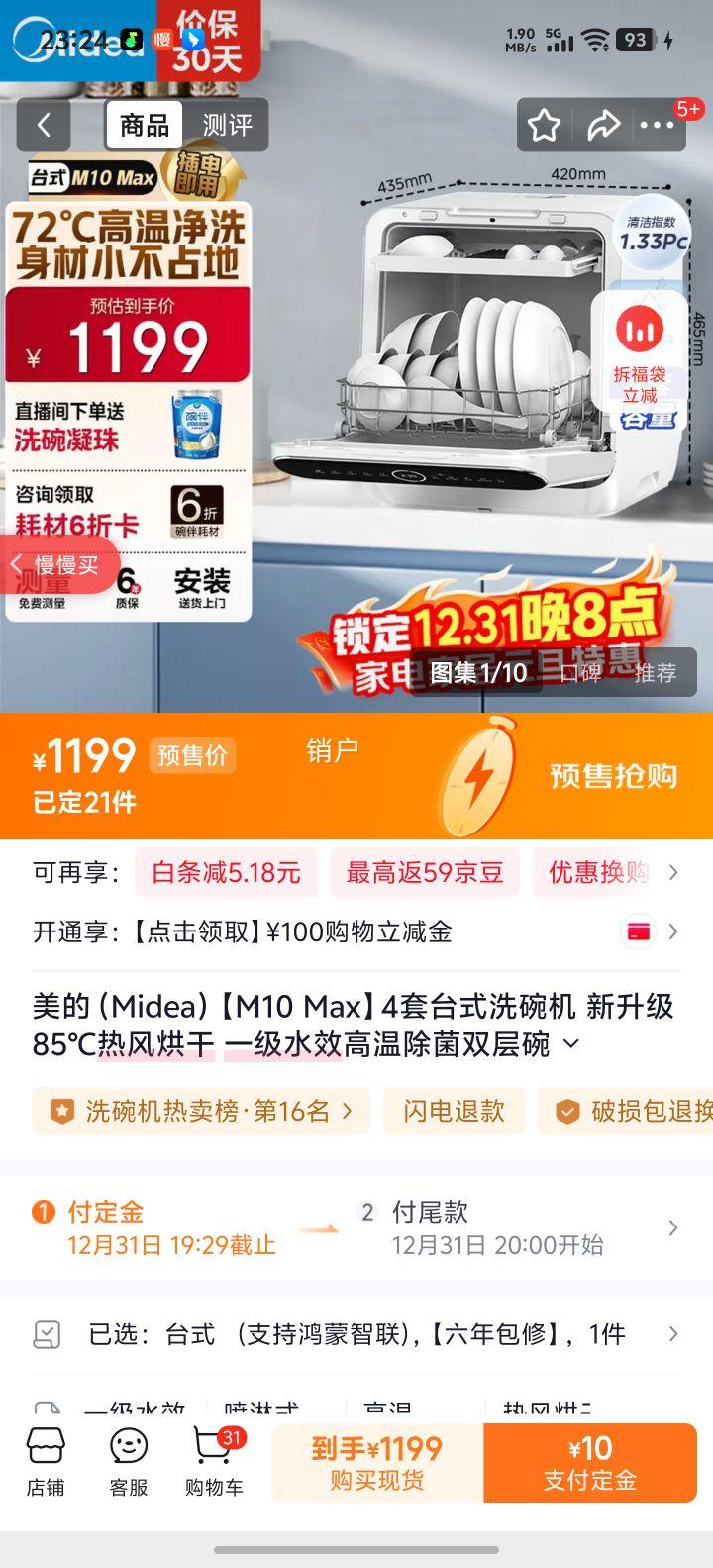The height and width of the screenshot is (1568, 713).
Task: Open the share icon
Action: [x=603, y=125]
